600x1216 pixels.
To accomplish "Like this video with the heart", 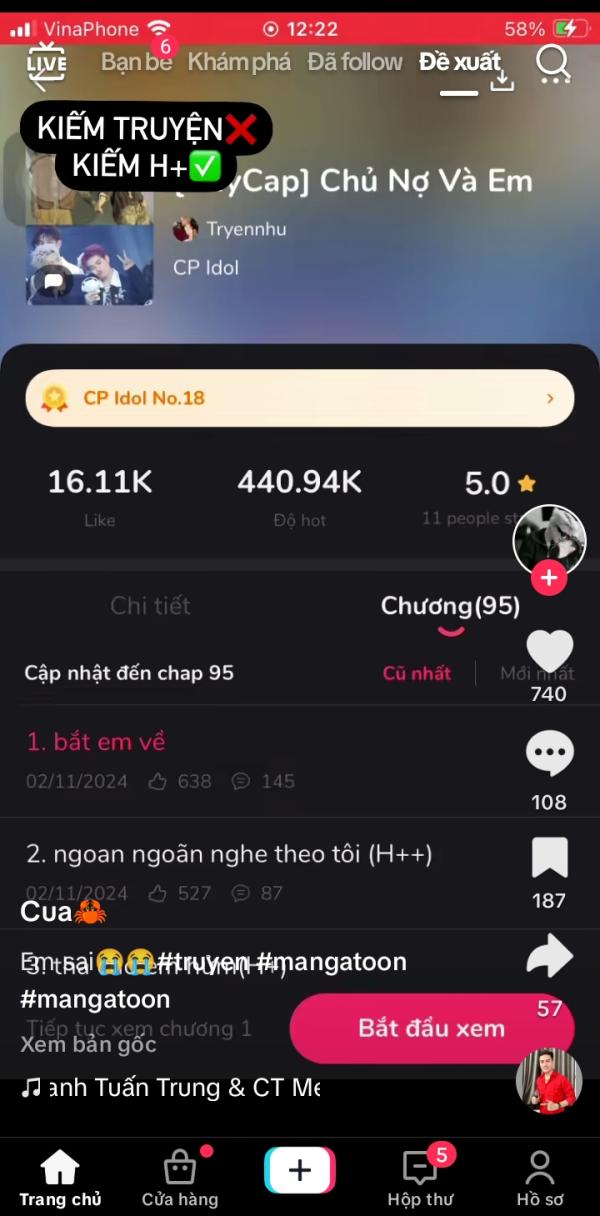I will point(549,651).
